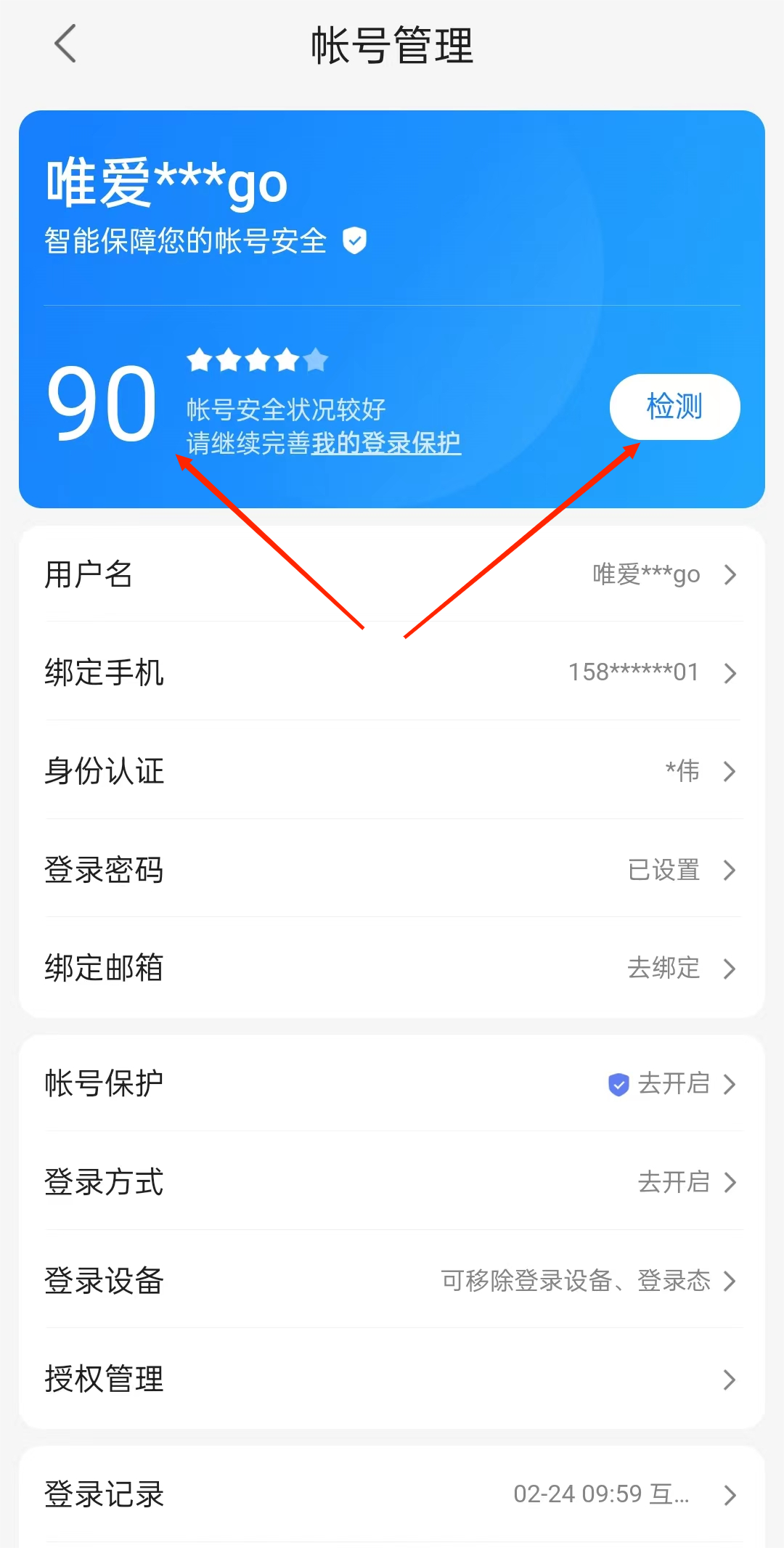Open 帐号保护 row
Viewport: 784px width, 1548px height.
click(392, 1083)
